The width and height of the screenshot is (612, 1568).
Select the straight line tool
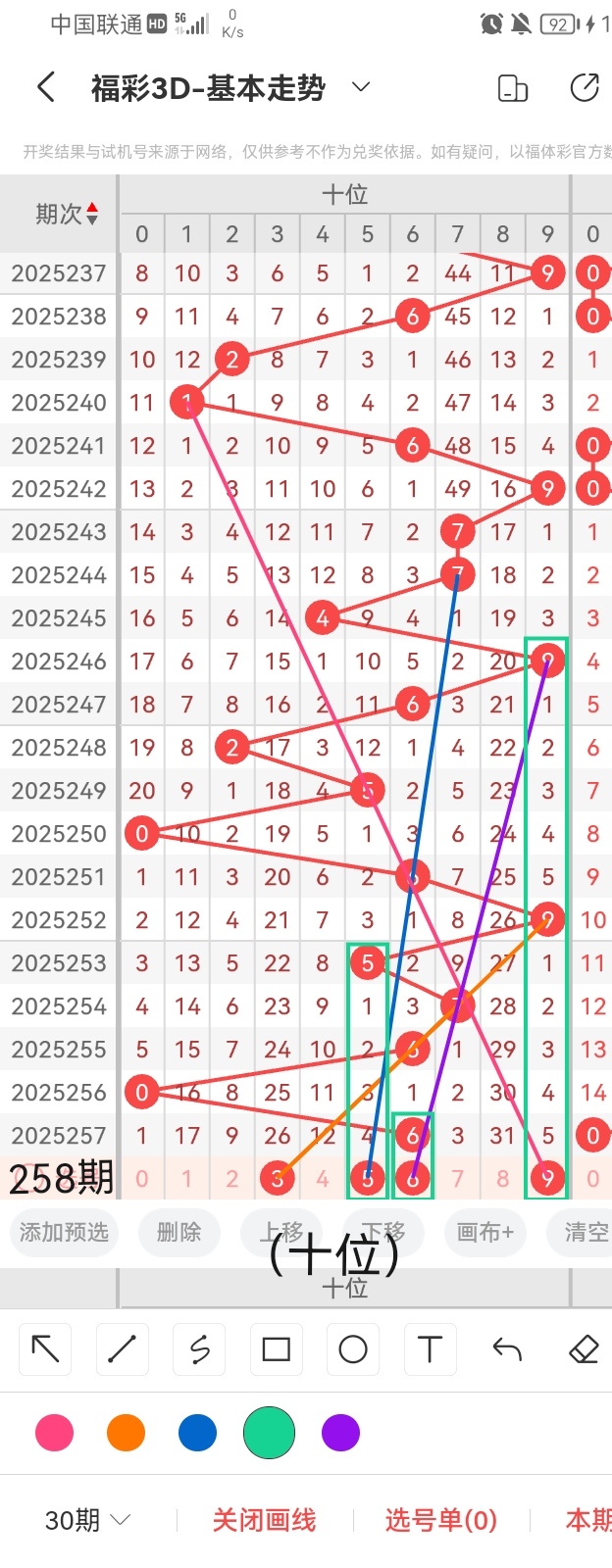point(122,1349)
